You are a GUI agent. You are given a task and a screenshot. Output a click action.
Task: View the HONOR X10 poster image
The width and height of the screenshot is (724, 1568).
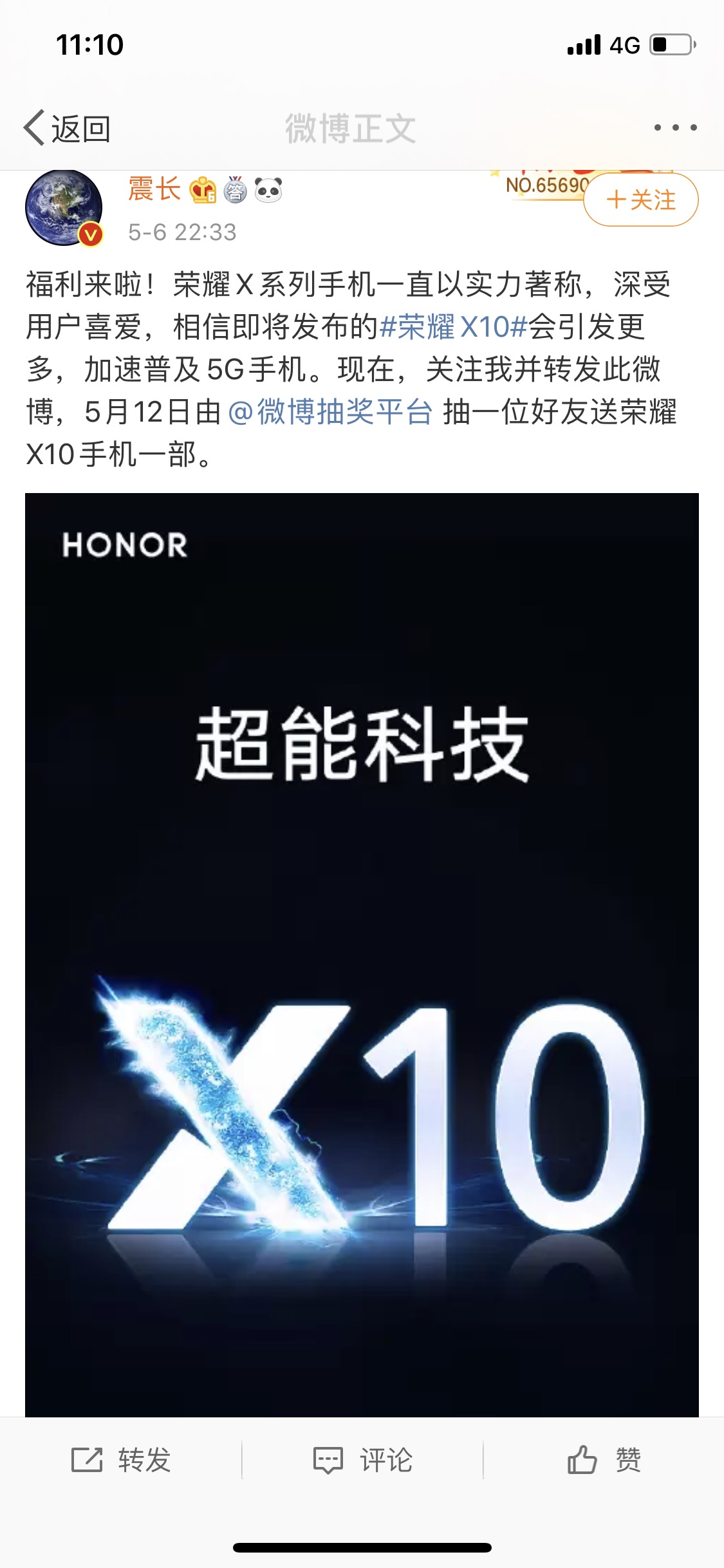click(362, 955)
